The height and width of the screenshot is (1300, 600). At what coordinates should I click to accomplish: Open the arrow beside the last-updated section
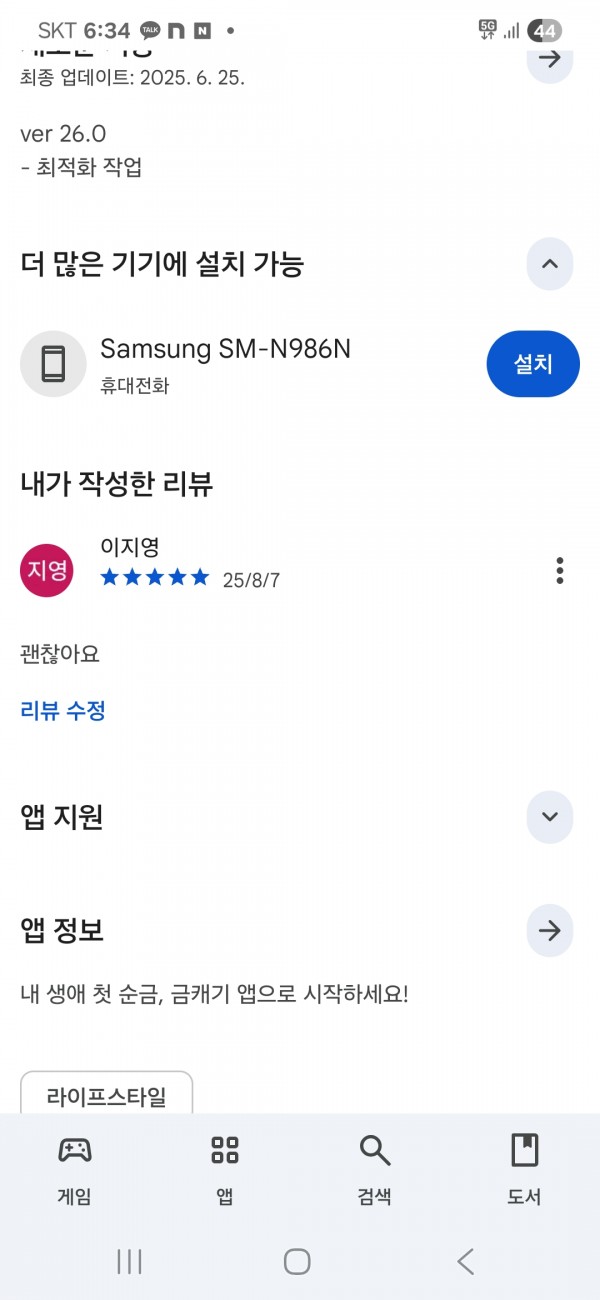pyautogui.click(x=549, y=59)
